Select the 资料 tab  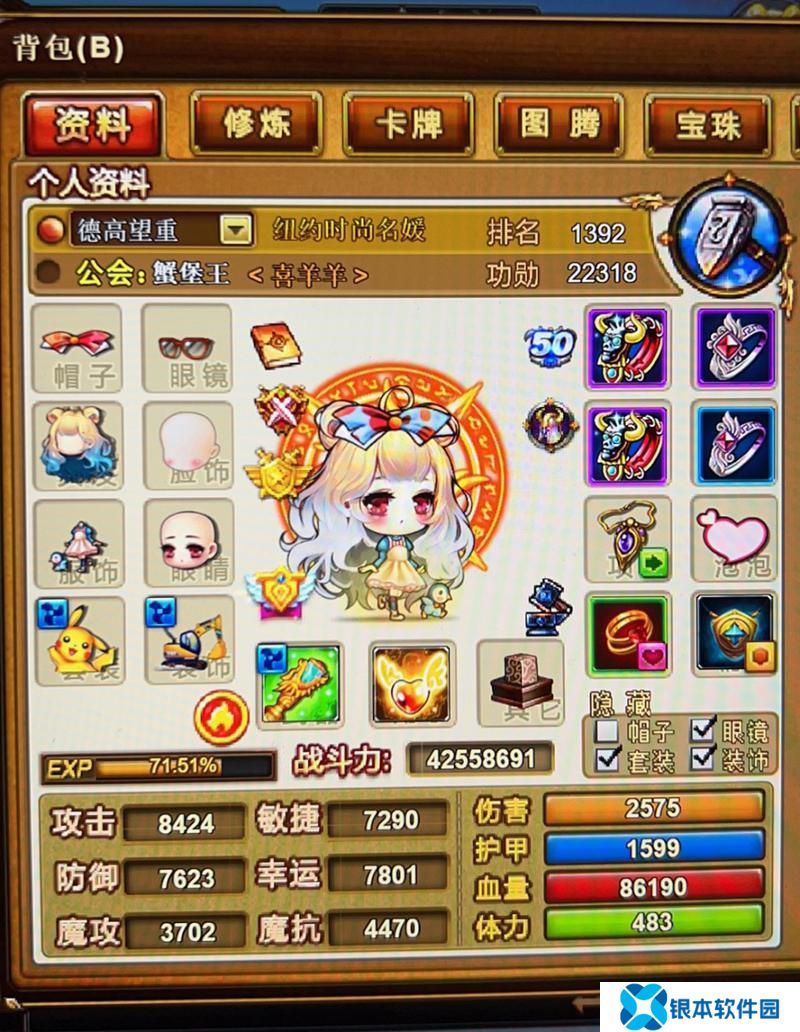pos(93,125)
